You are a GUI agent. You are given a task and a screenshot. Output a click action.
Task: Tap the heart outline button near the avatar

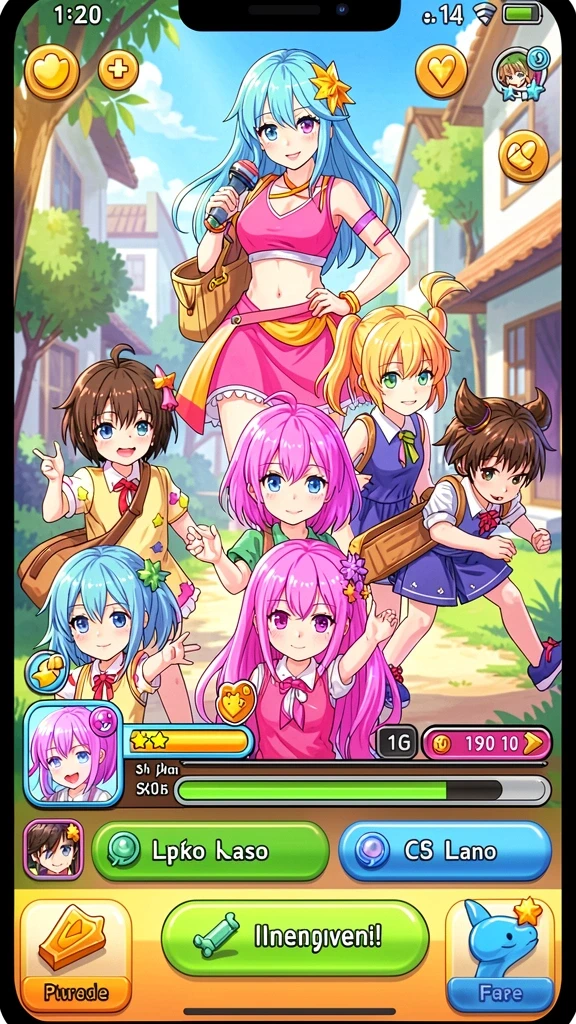(x=441, y=71)
